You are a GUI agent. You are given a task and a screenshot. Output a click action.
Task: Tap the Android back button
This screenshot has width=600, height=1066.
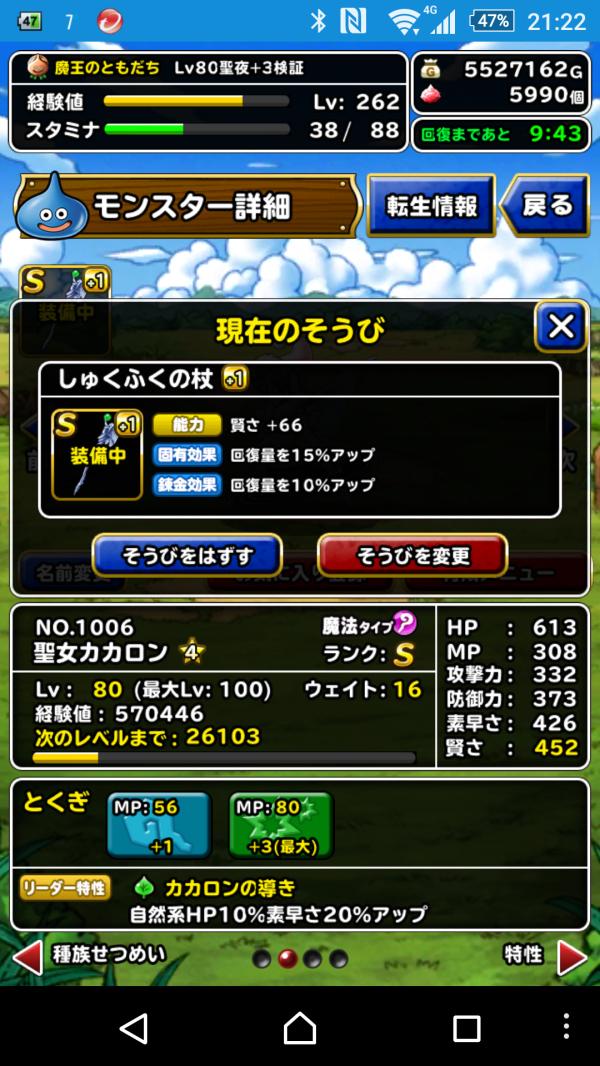coord(133,1027)
